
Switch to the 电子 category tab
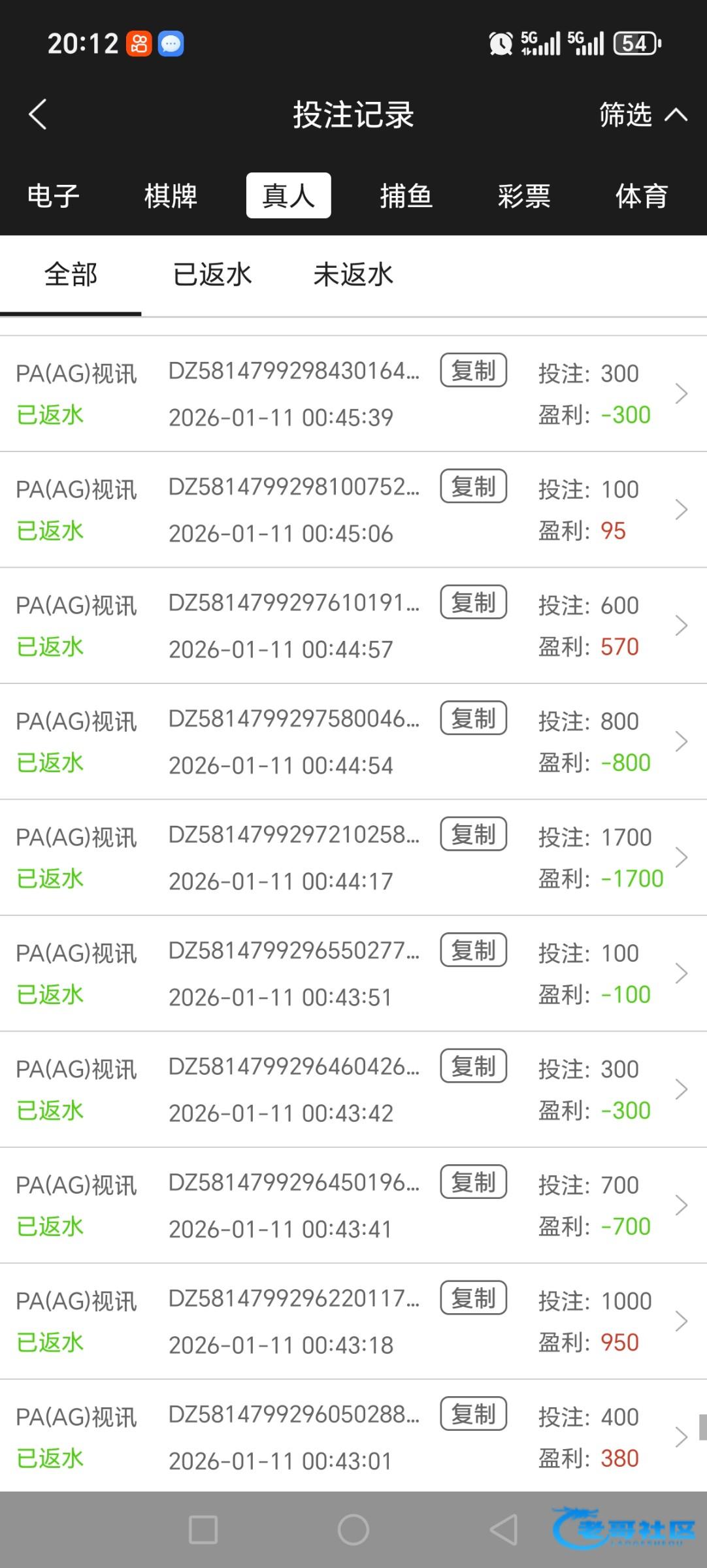(54, 196)
